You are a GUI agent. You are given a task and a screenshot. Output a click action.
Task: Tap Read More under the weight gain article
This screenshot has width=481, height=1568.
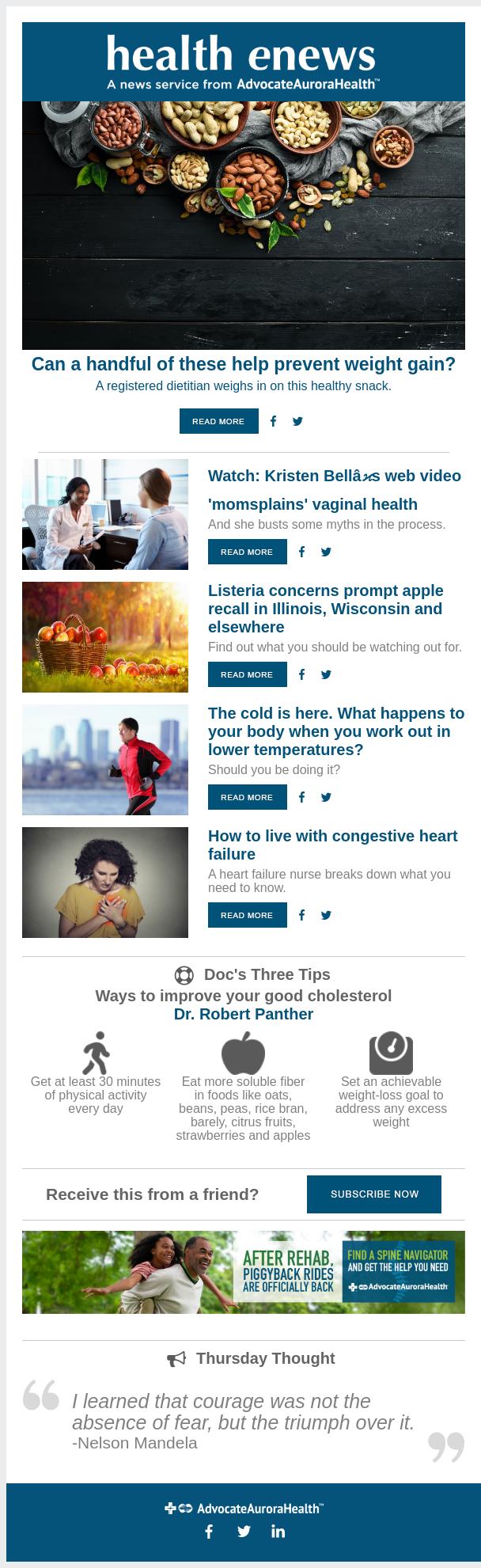(x=218, y=421)
